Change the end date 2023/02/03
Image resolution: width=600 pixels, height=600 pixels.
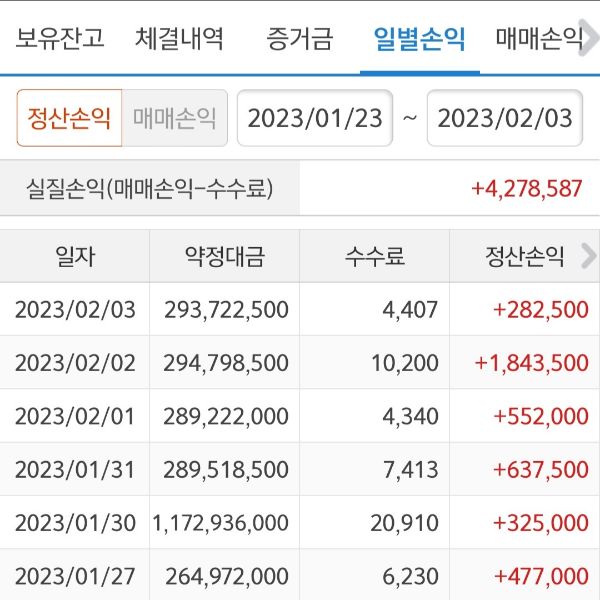click(x=505, y=118)
